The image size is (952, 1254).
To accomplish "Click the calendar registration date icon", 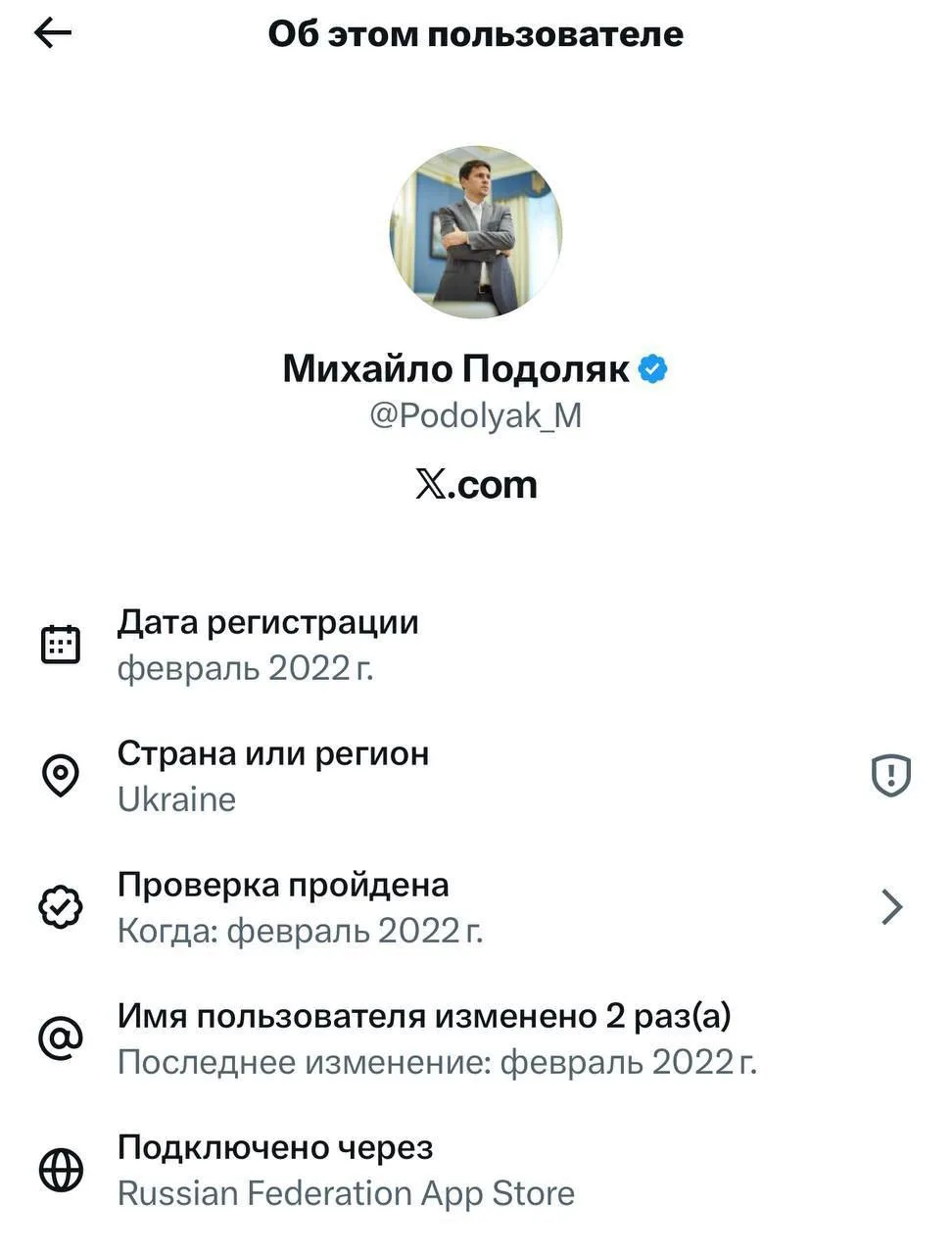I will [x=61, y=644].
